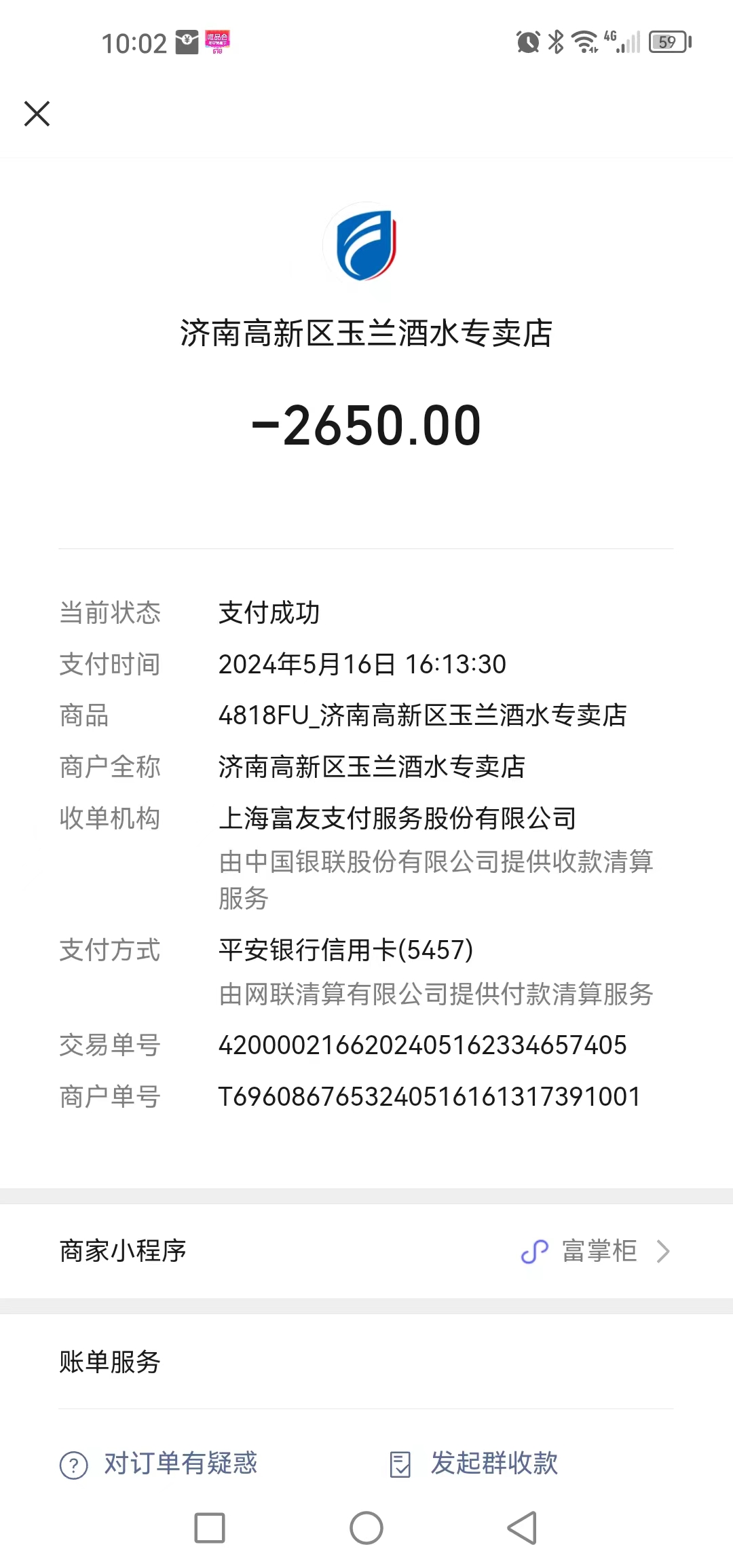Go back using the system back button
This screenshot has width=733, height=1568.
(523, 1528)
